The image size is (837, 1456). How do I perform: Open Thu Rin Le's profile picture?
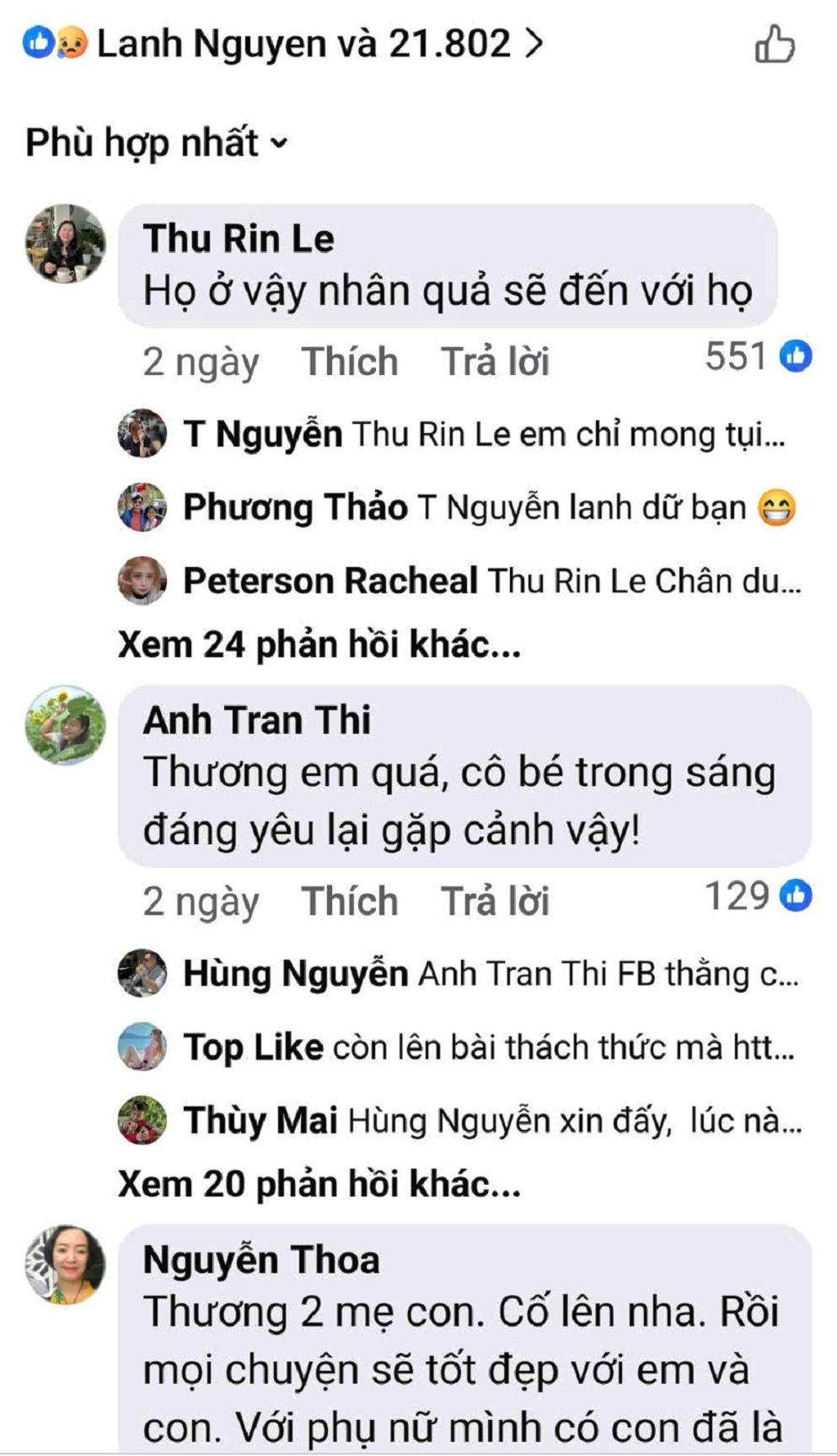pyautogui.click(x=65, y=244)
